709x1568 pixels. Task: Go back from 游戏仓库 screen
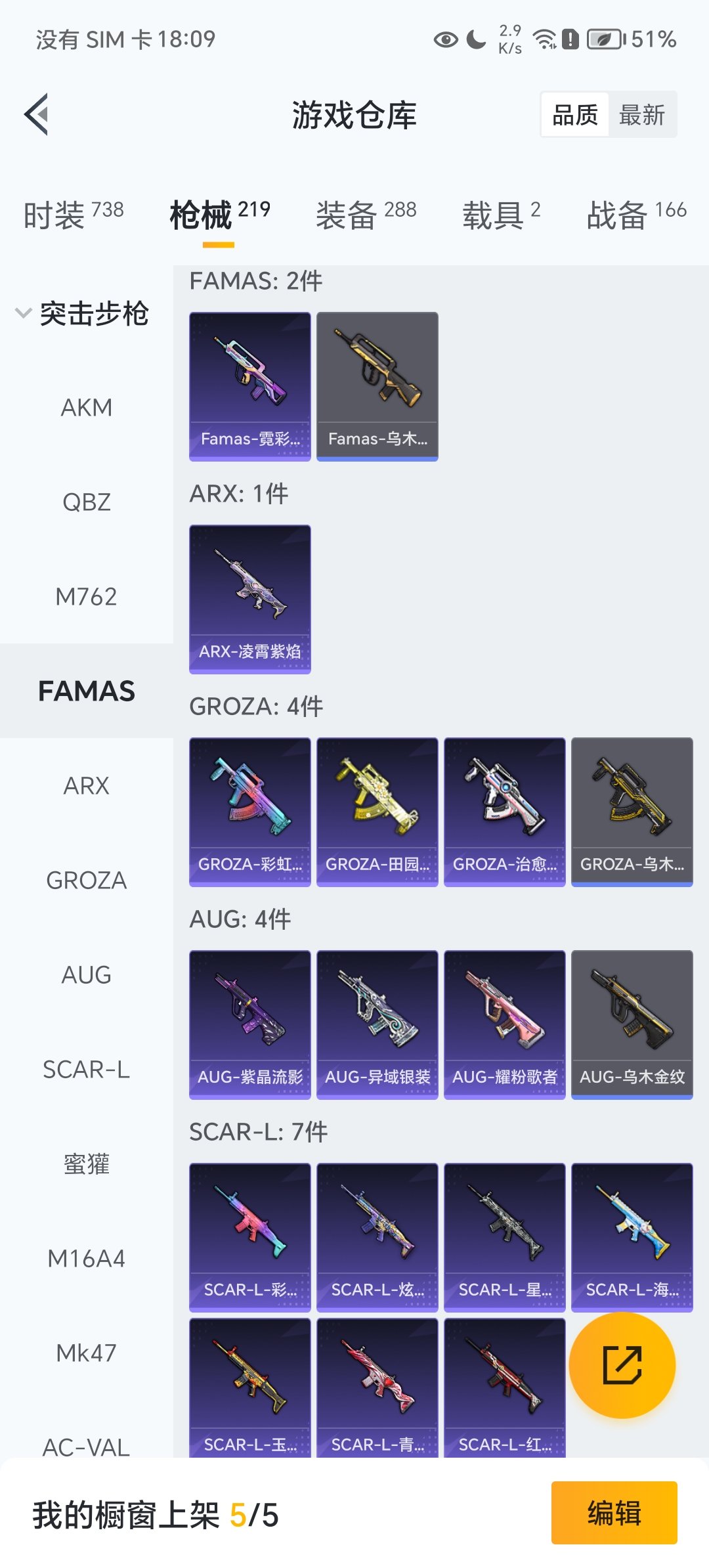37,114
